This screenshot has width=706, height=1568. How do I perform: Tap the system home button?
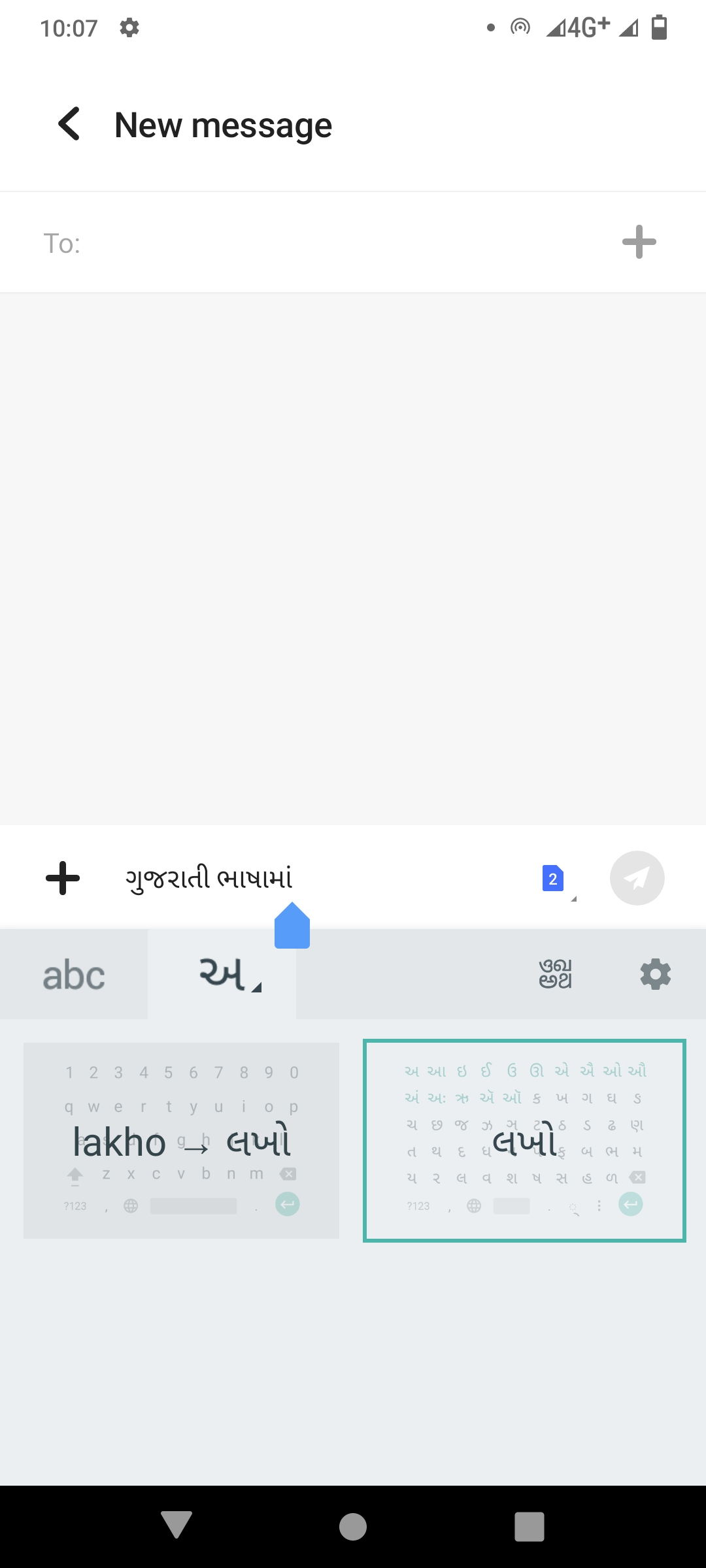click(353, 1527)
